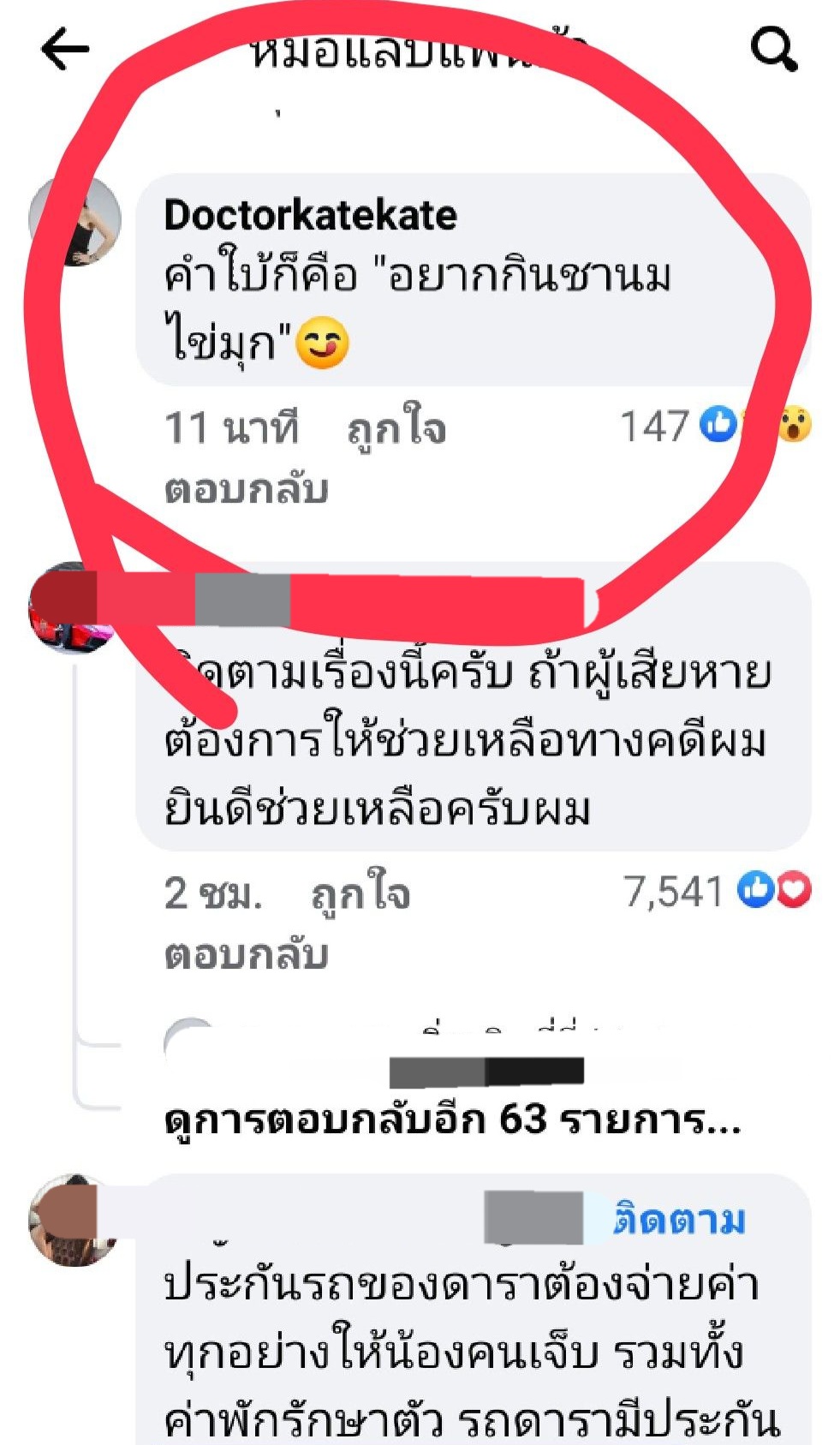Reply to Doctorkatekate's comment via ตอบกลับ
Image resolution: width=840 pixels, height=1445 pixels.
[x=247, y=489]
